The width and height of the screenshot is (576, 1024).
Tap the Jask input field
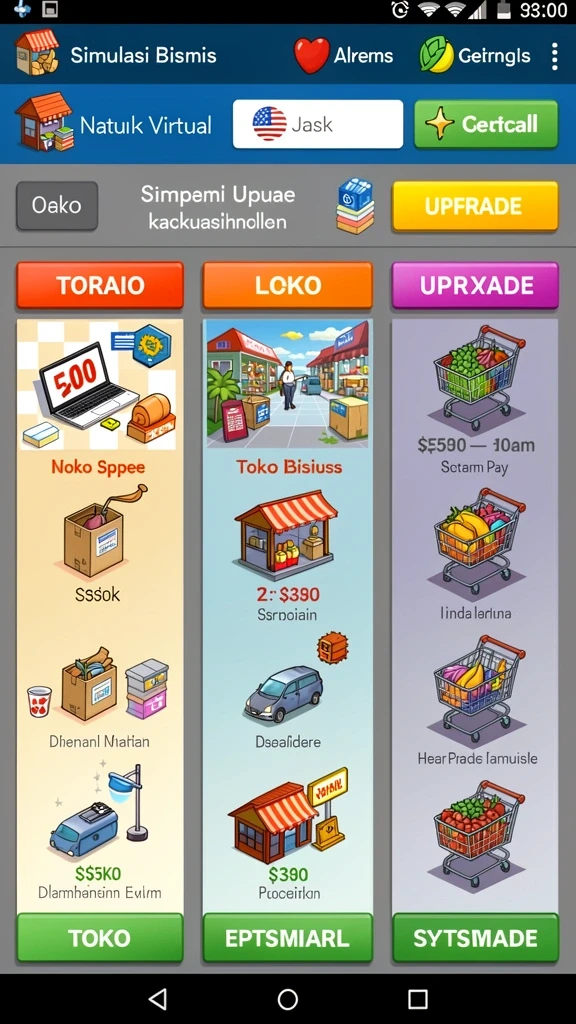[x=318, y=124]
